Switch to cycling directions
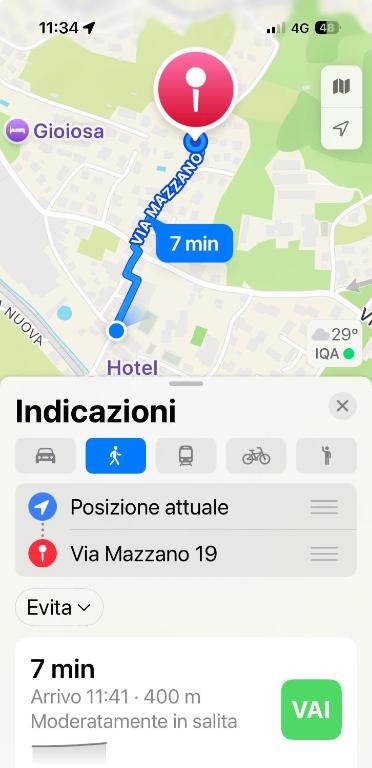Viewport: 372px width, 768px height. pos(256,456)
